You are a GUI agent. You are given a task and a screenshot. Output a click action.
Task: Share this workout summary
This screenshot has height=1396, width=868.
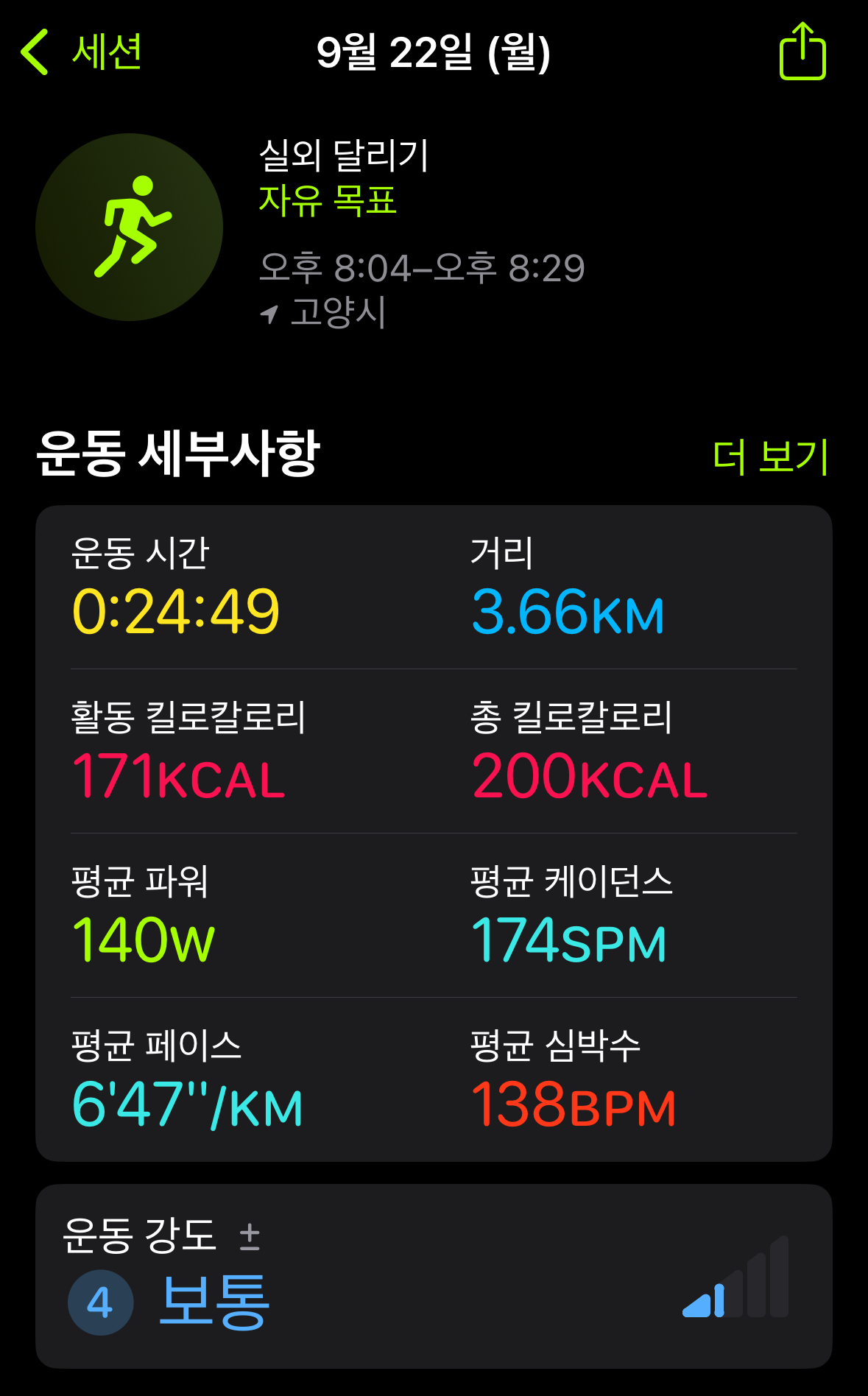tap(802, 52)
